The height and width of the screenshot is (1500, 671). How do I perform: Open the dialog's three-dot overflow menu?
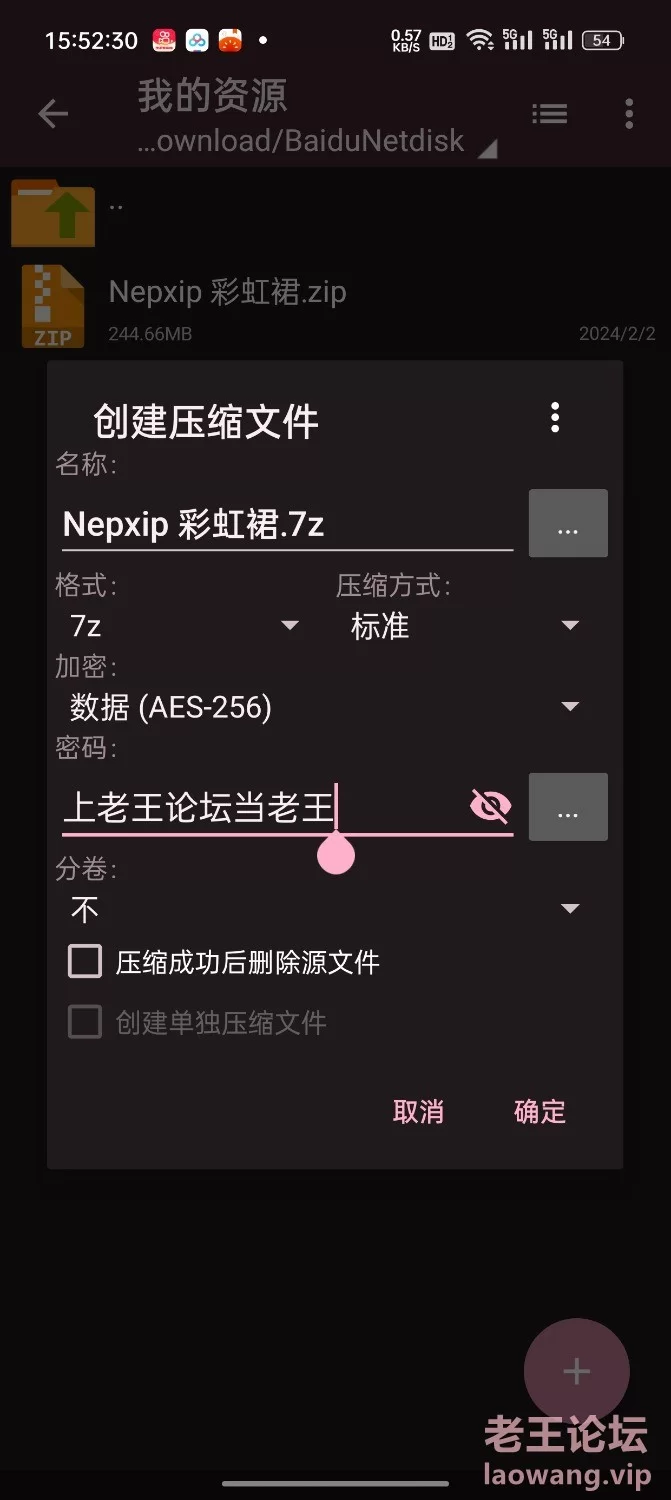click(x=555, y=417)
